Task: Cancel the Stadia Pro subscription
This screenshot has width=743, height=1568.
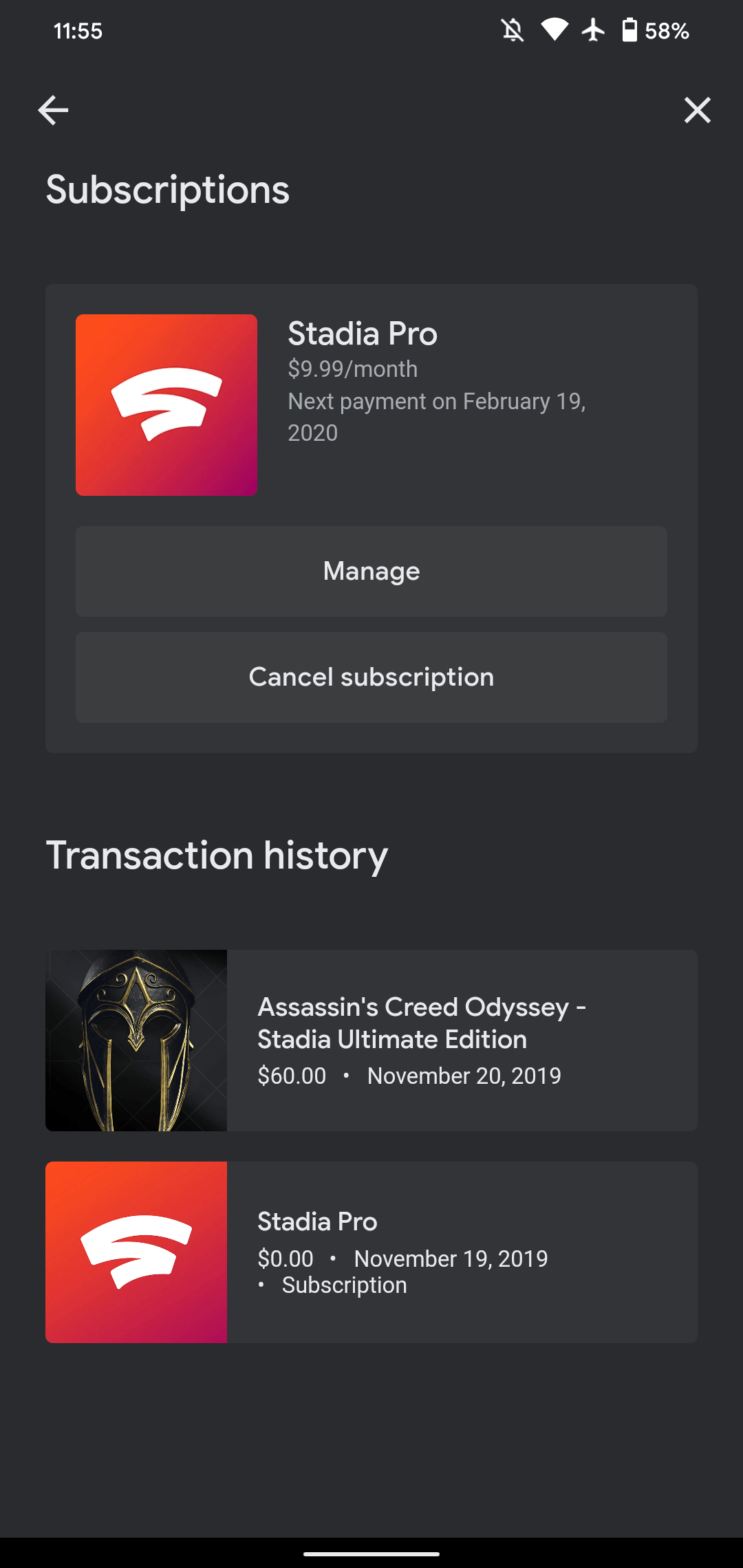Action: 371,677
